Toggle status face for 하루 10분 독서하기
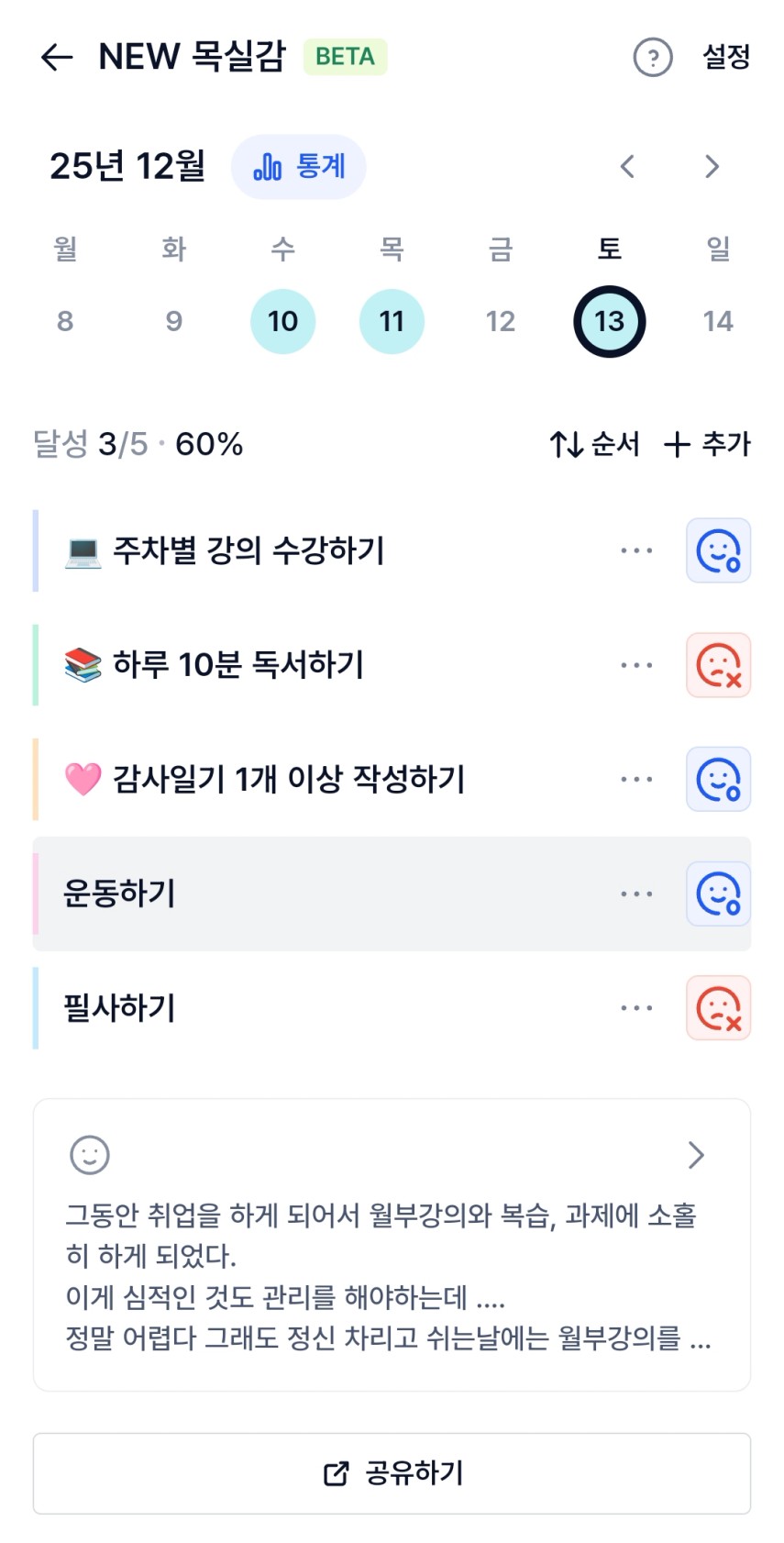The height and width of the screenshot is (1543, 784). pyautogui.click(x=719, y=665)
